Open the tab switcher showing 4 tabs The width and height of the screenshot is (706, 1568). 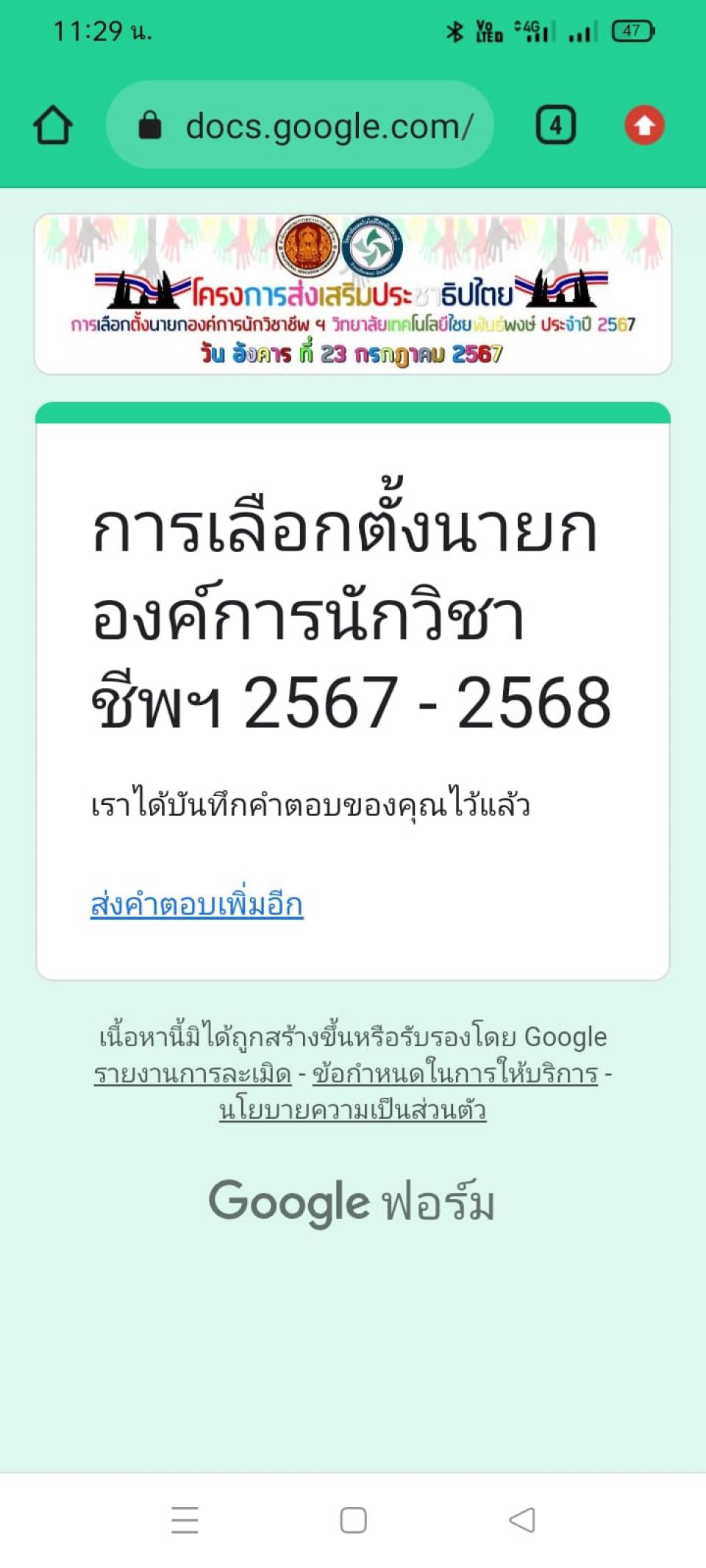[x=555, y=125]
